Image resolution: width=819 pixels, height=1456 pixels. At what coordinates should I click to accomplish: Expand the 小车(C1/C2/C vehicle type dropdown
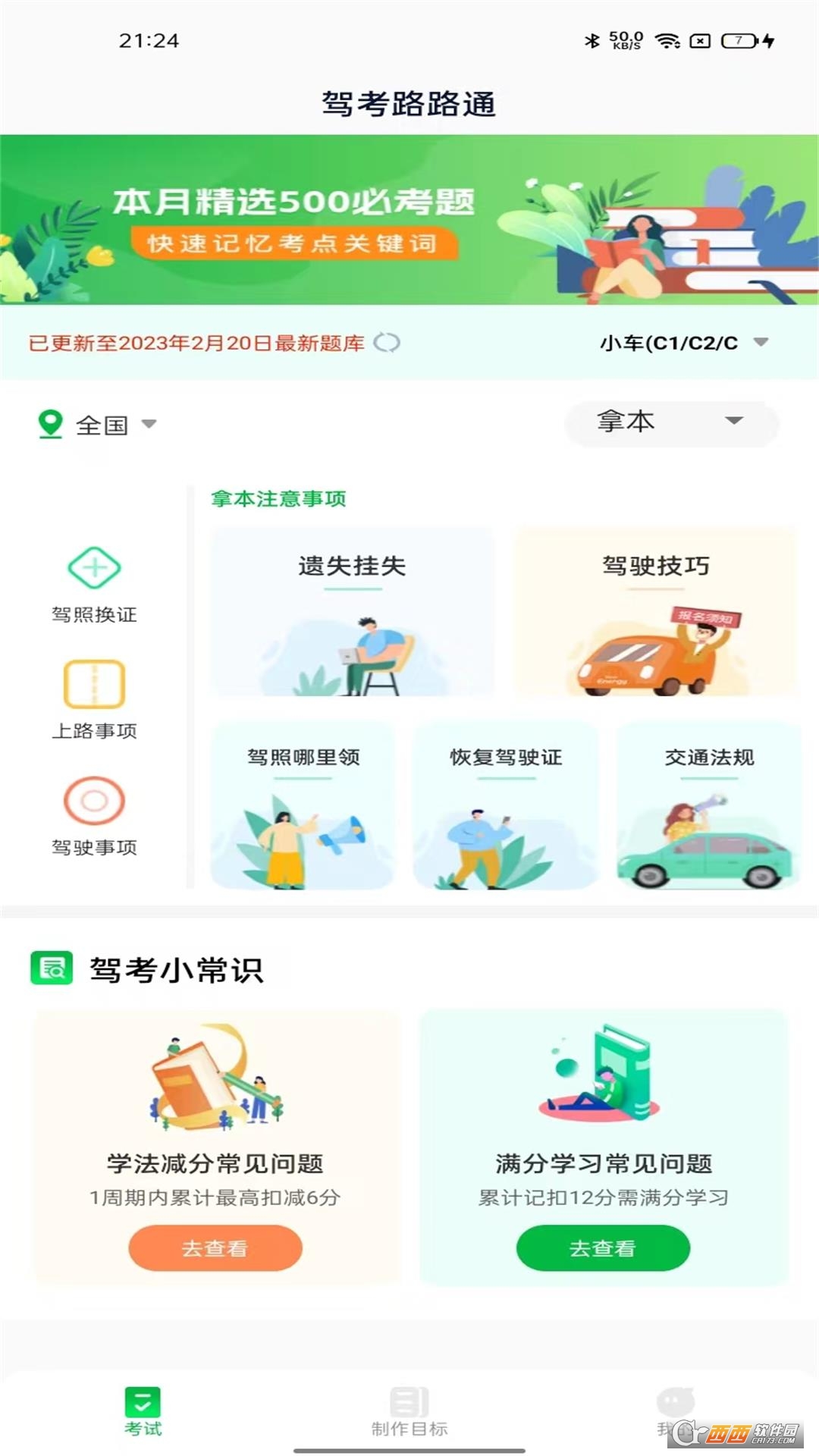(x=684, y=343)
